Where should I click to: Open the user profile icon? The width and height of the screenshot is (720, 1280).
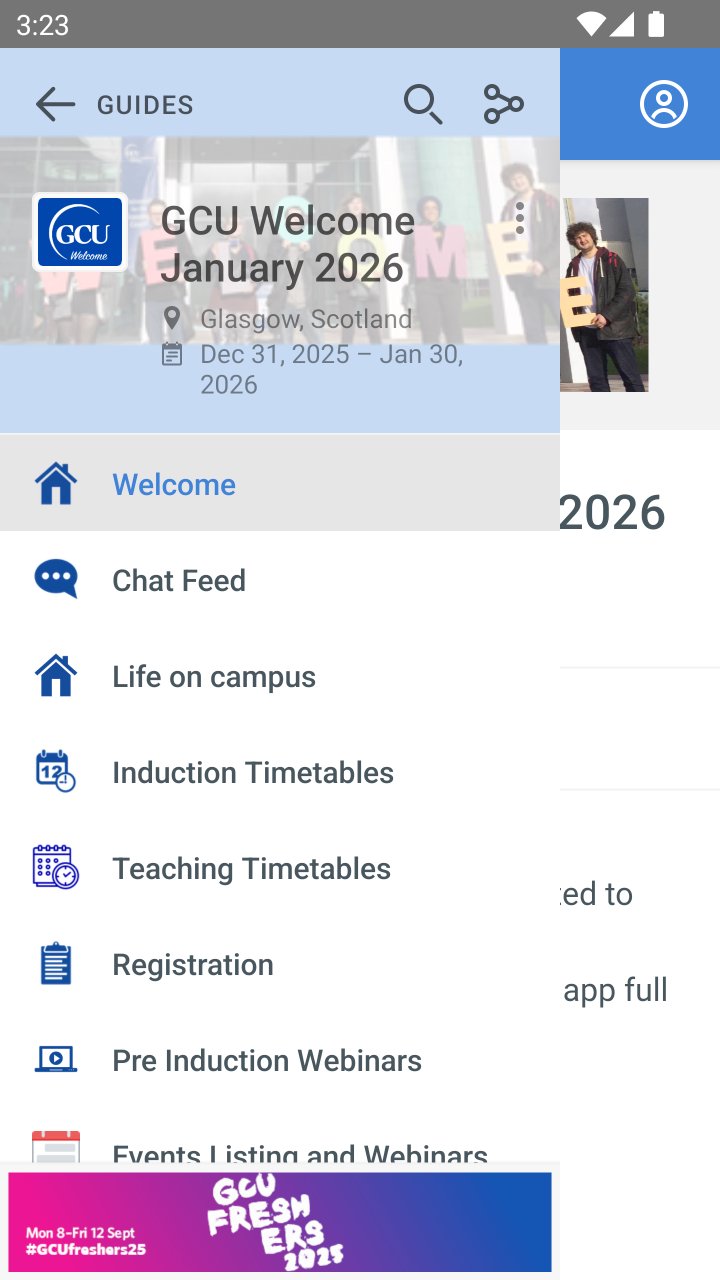pyautogui.click(x=664, y=104)
